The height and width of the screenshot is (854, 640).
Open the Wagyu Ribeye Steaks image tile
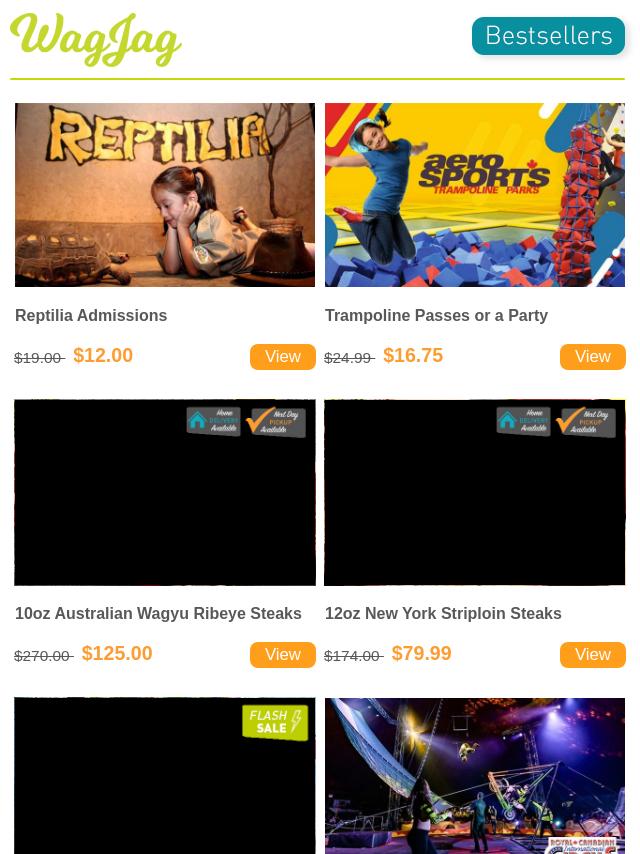click(165, 492)
